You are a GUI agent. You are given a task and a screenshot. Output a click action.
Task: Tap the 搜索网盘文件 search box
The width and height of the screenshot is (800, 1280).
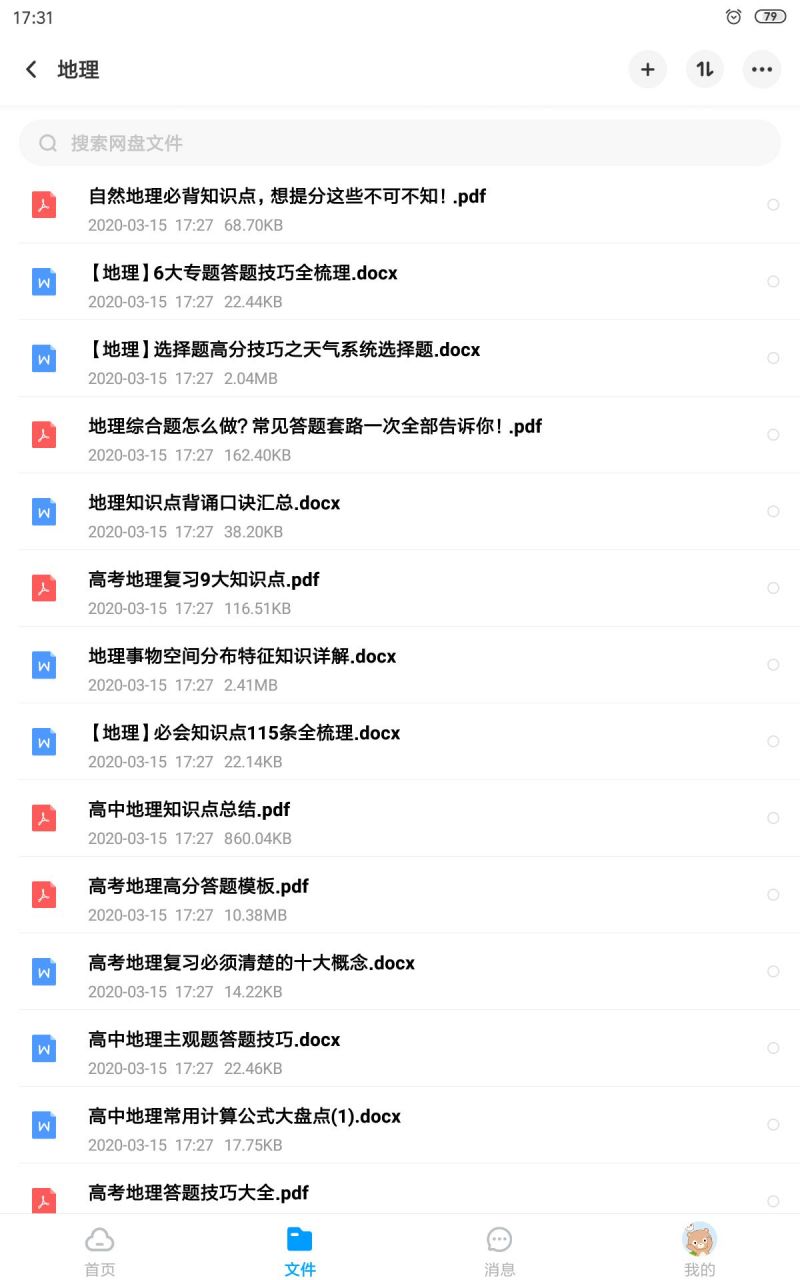pyautogui.click(x=400, y=143)
